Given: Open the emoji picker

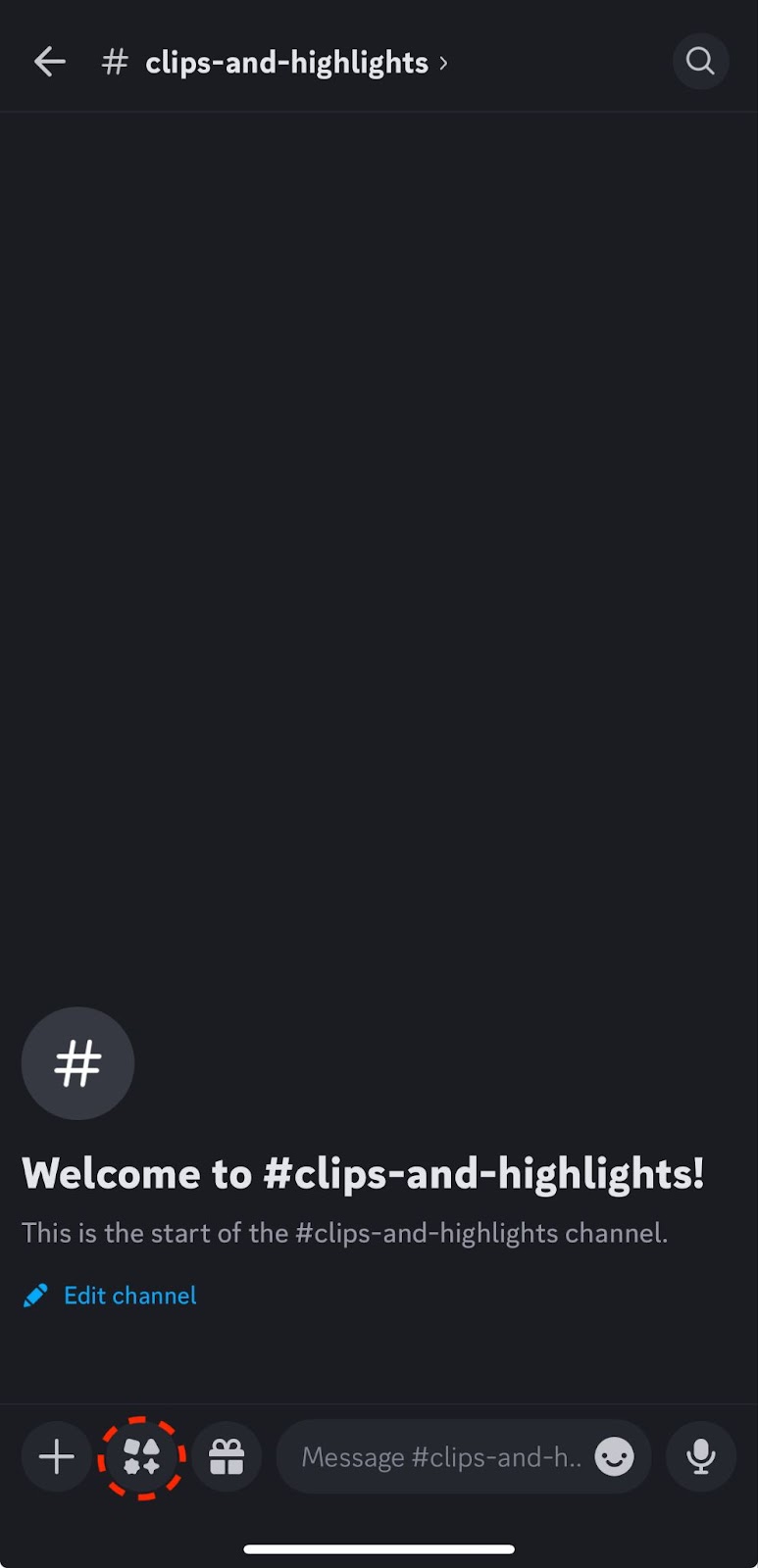Looking at the screenshot, I should pyautogui.click(x=615, y=1456).
